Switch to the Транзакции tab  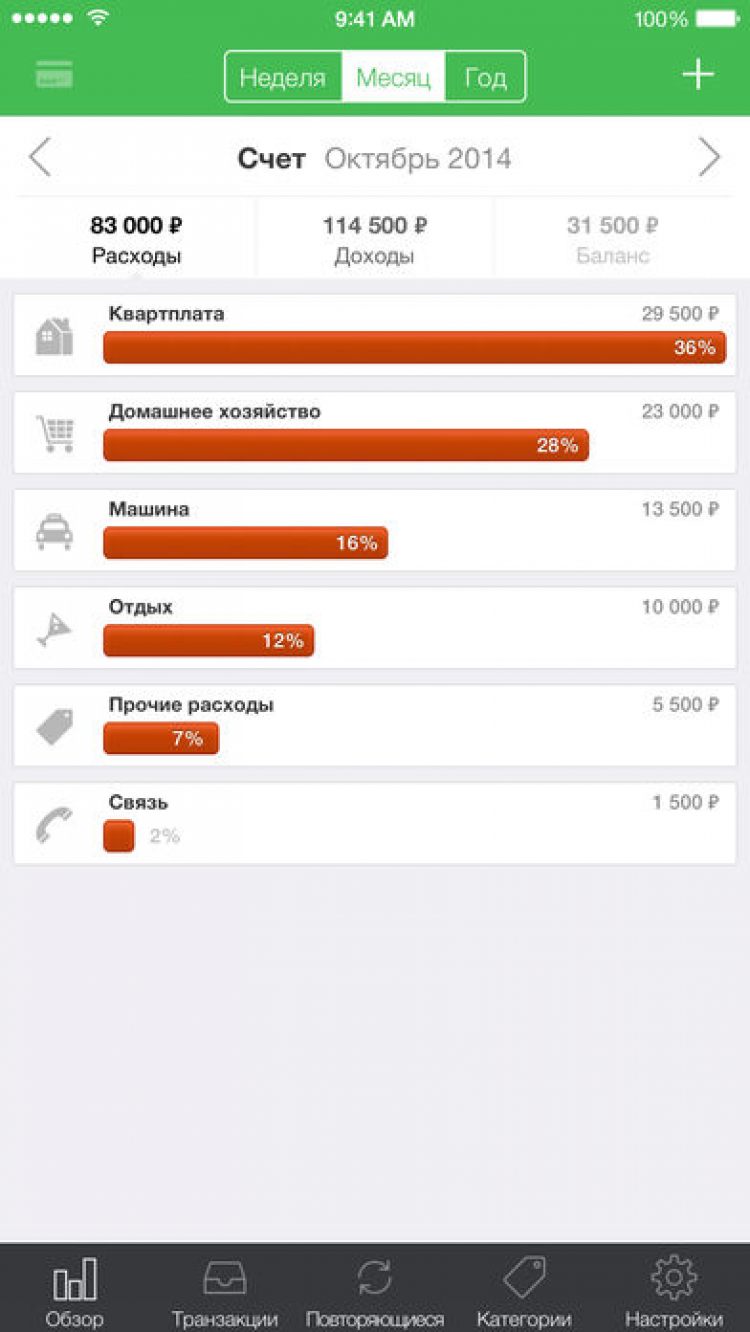point(224,1290)
